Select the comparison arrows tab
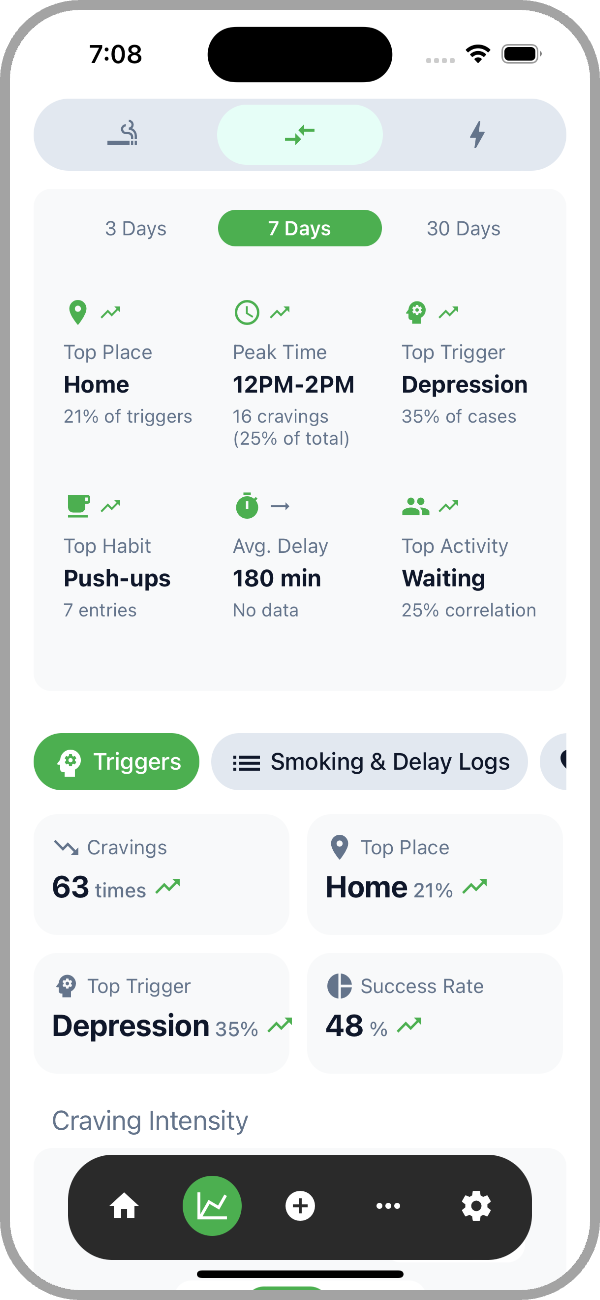Screen dimensions: 600x1300 300,134
